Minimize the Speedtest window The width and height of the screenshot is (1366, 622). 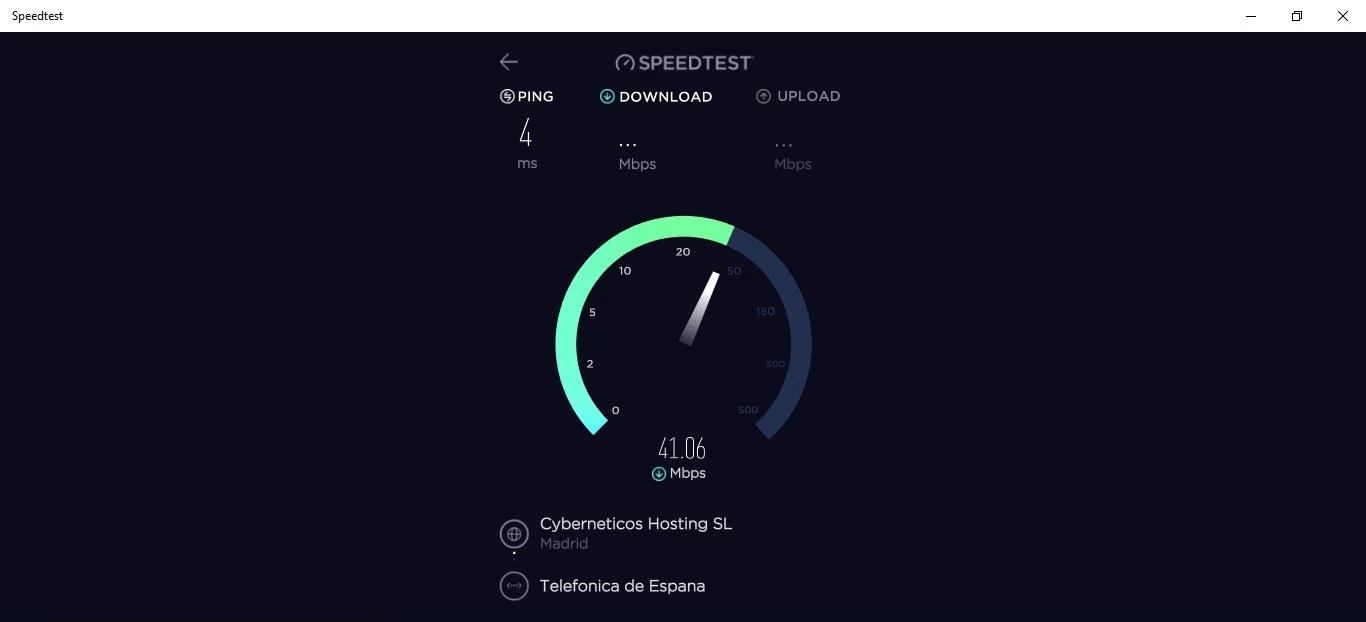1251,16
